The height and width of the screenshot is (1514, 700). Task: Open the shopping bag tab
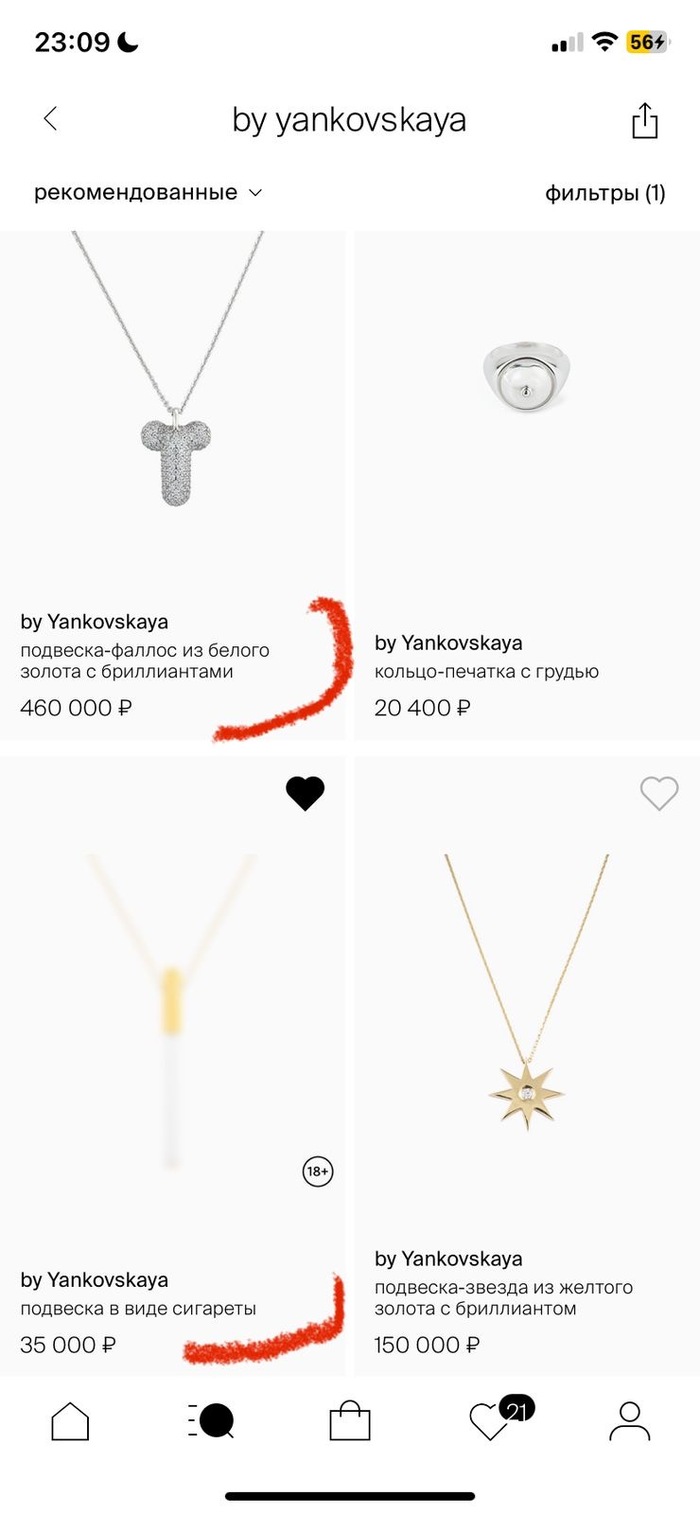coord(350,1421)
